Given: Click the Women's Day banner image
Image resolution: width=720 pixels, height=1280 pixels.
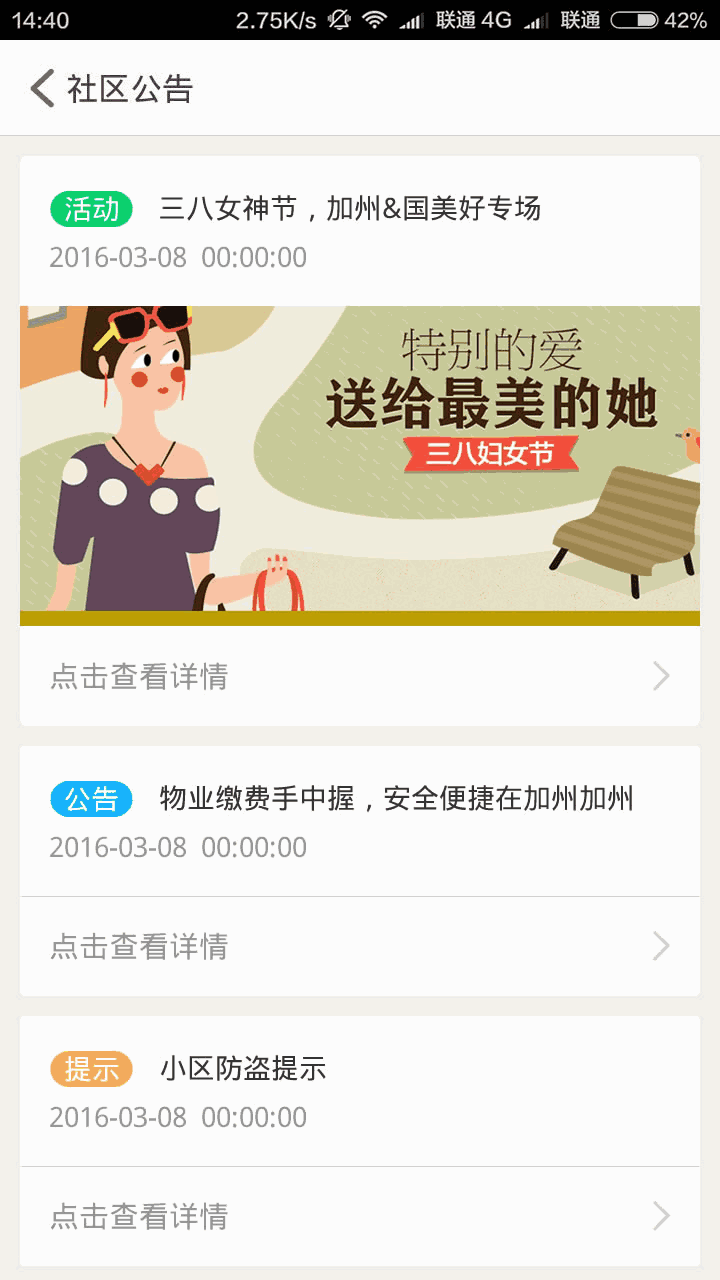Looking at the screenshot, I should coord(360,462).
